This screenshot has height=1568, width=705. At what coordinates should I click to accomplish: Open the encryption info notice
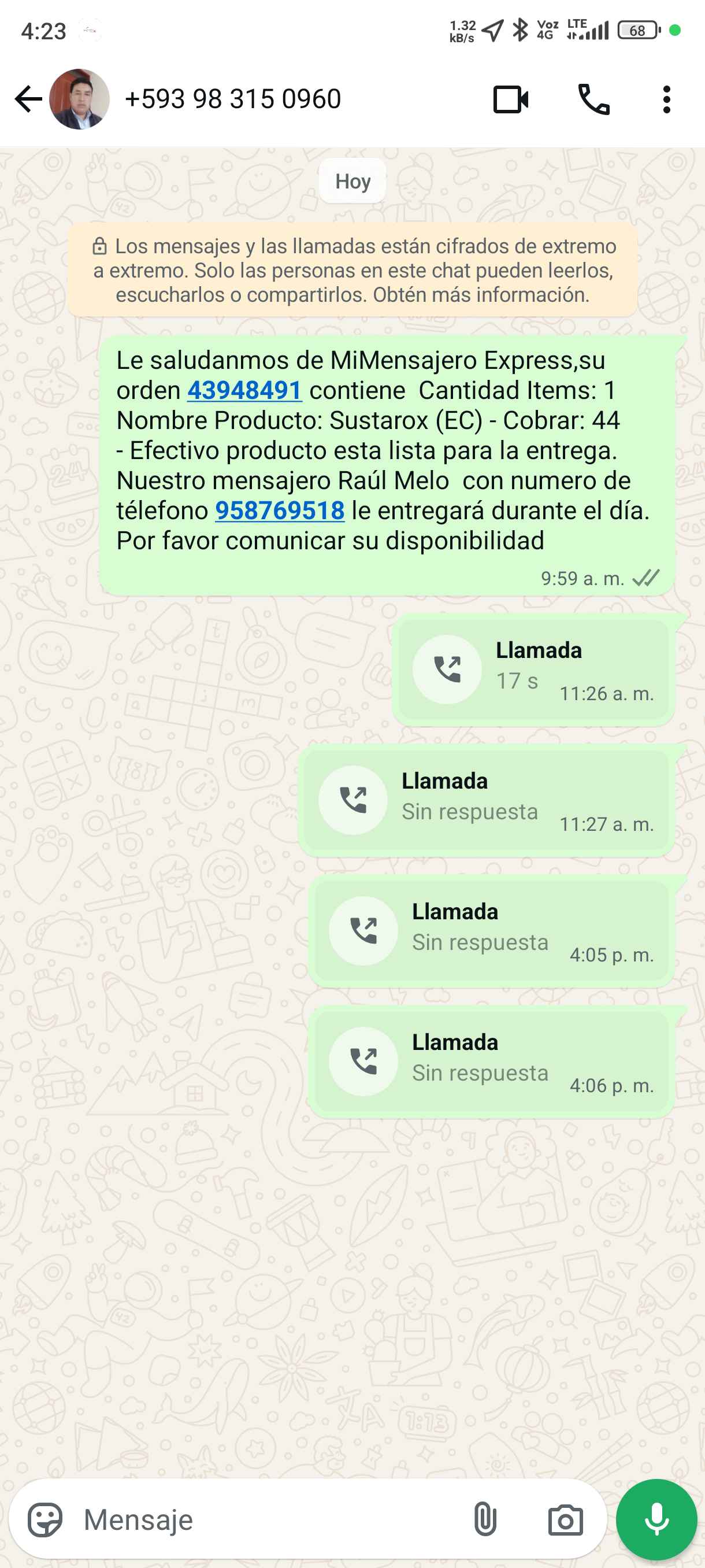tap(353, 270)
